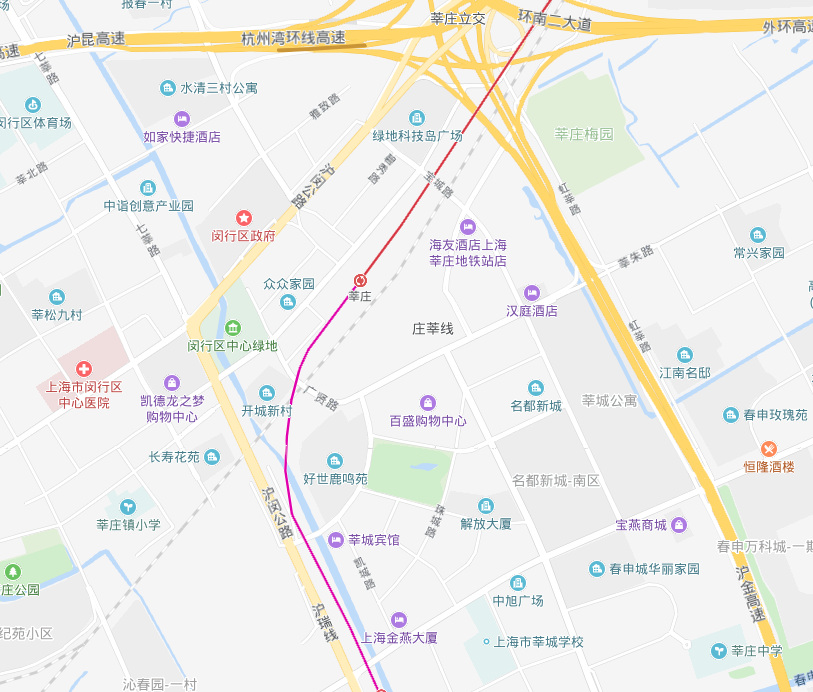Tap the 上海市闵行区中心医院 hospital marker
813x692 pixels.
pos(84,369)
